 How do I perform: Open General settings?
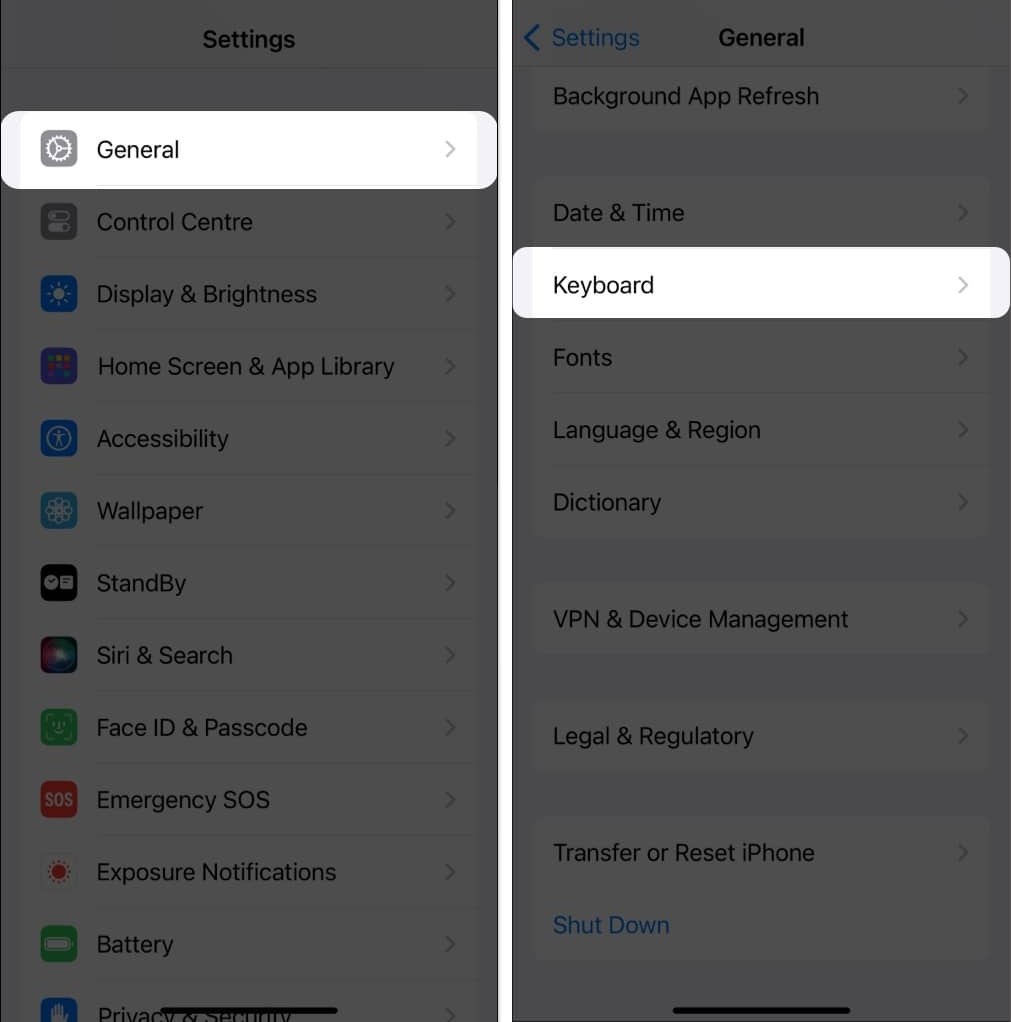point(248,150)
